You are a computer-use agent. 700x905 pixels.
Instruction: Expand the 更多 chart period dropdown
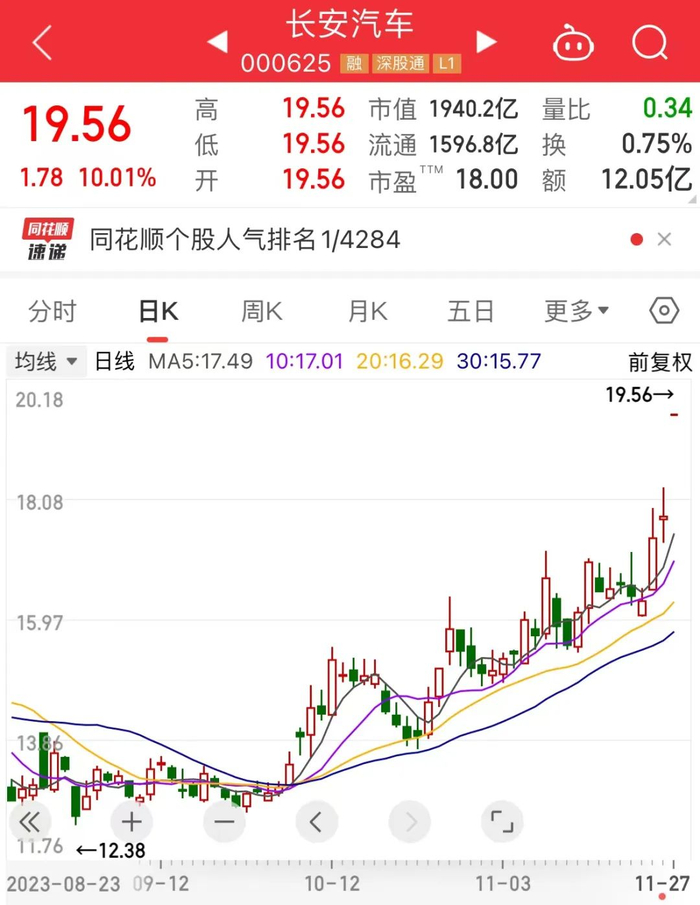click(576, 311)
